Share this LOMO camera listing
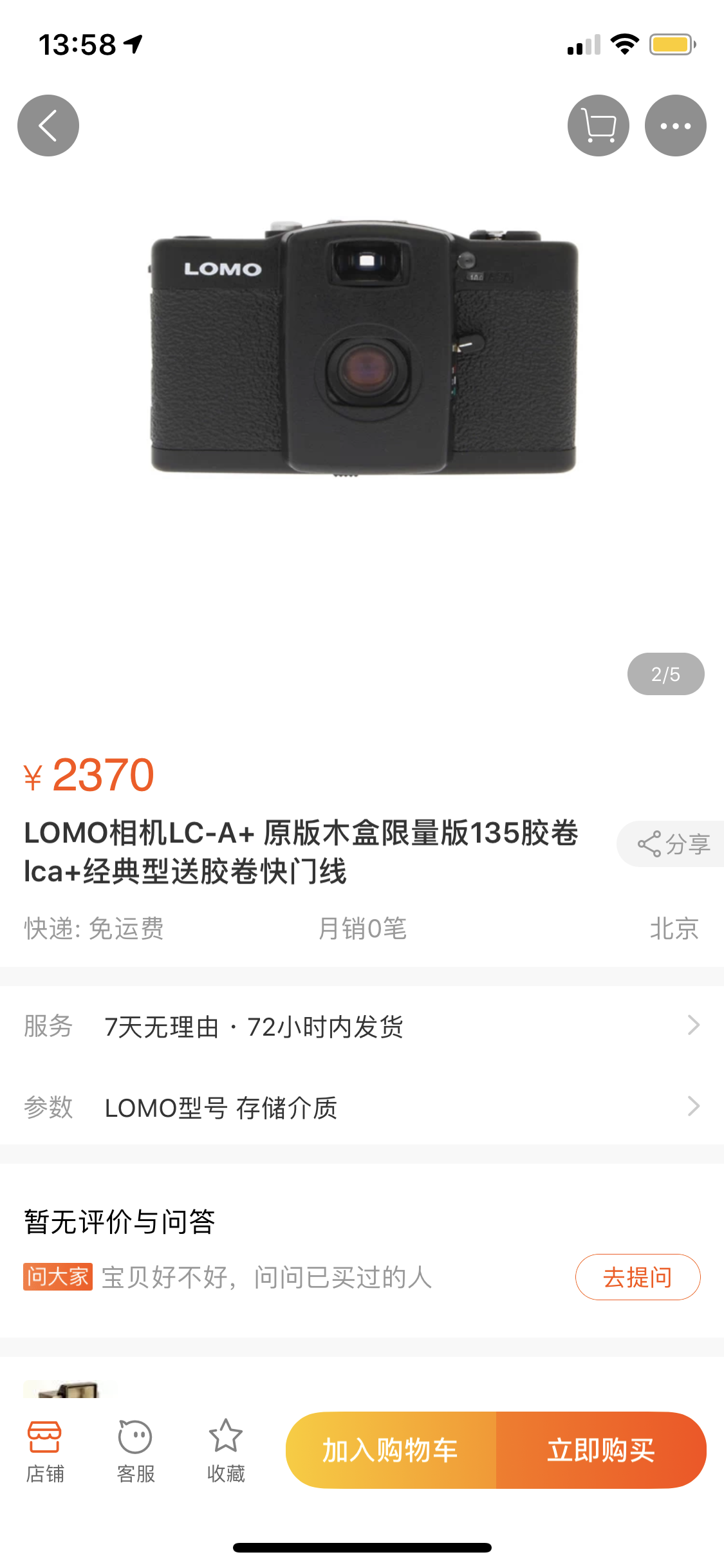The height and width of the screenshot is (1568, 724). 673,844
